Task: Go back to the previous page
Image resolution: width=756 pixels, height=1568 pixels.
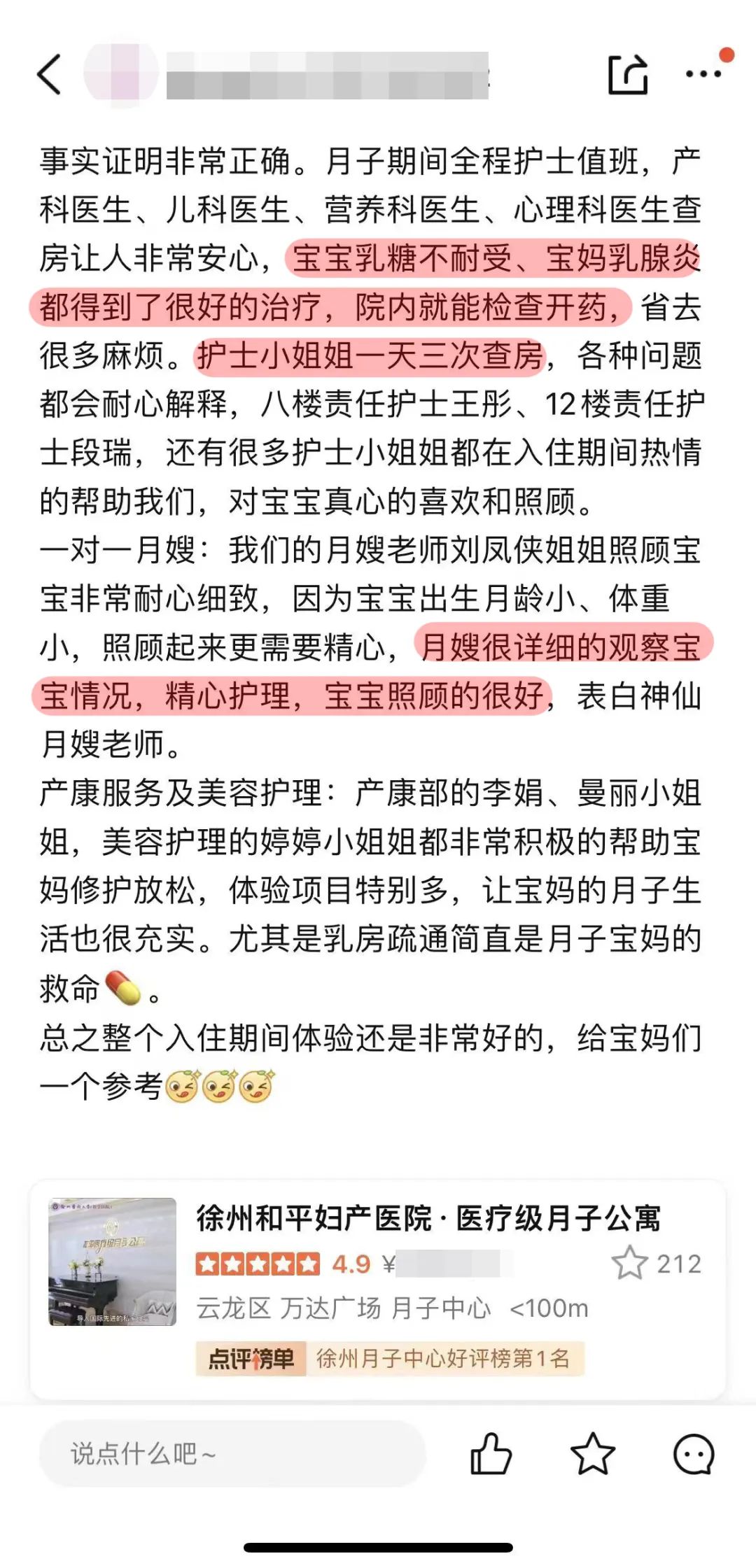Action: pyautogui.click(x=49, y=74)
